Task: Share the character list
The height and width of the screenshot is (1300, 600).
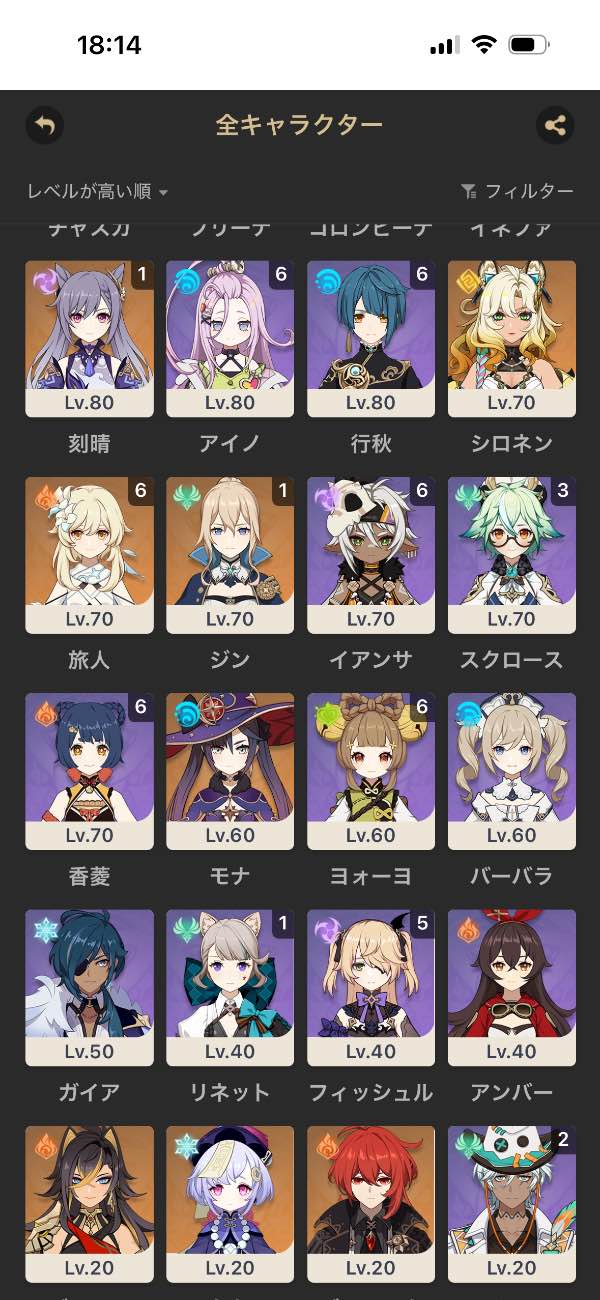Action: [555, 126]
